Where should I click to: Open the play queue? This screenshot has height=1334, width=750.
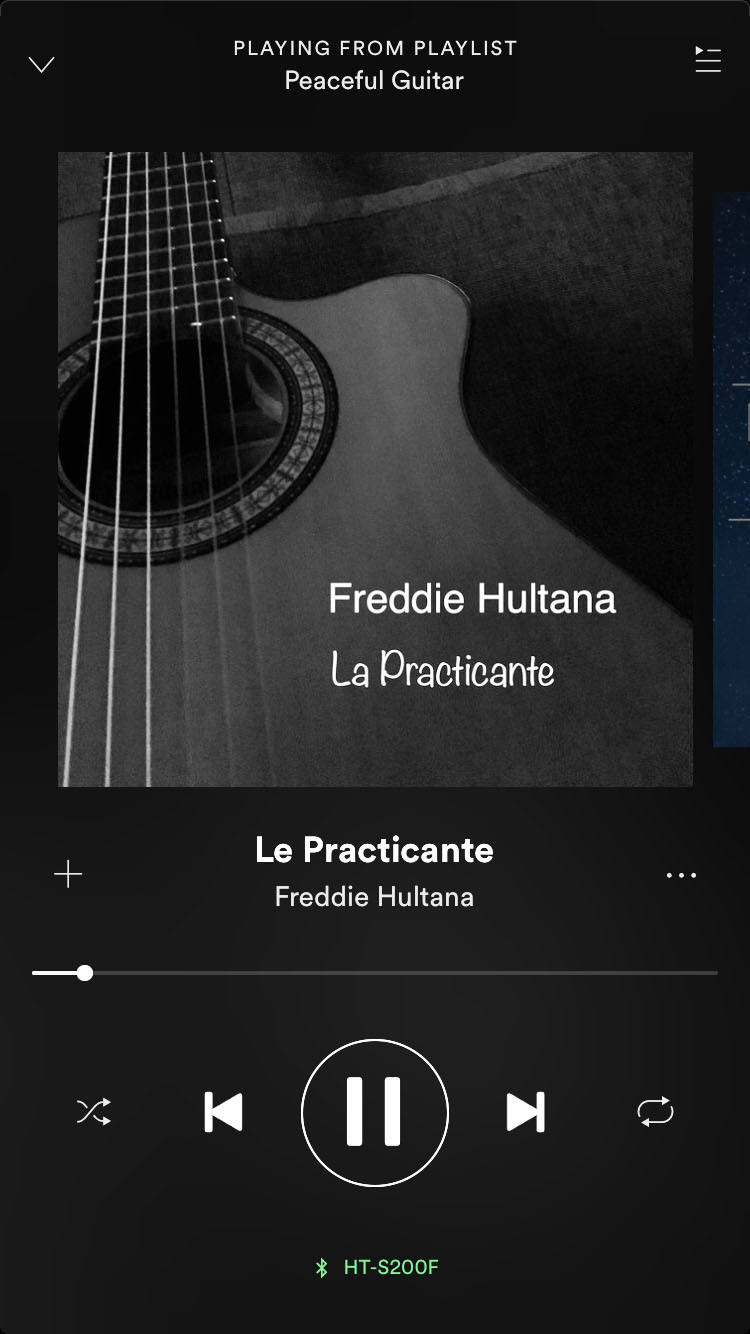click(708, 60)
